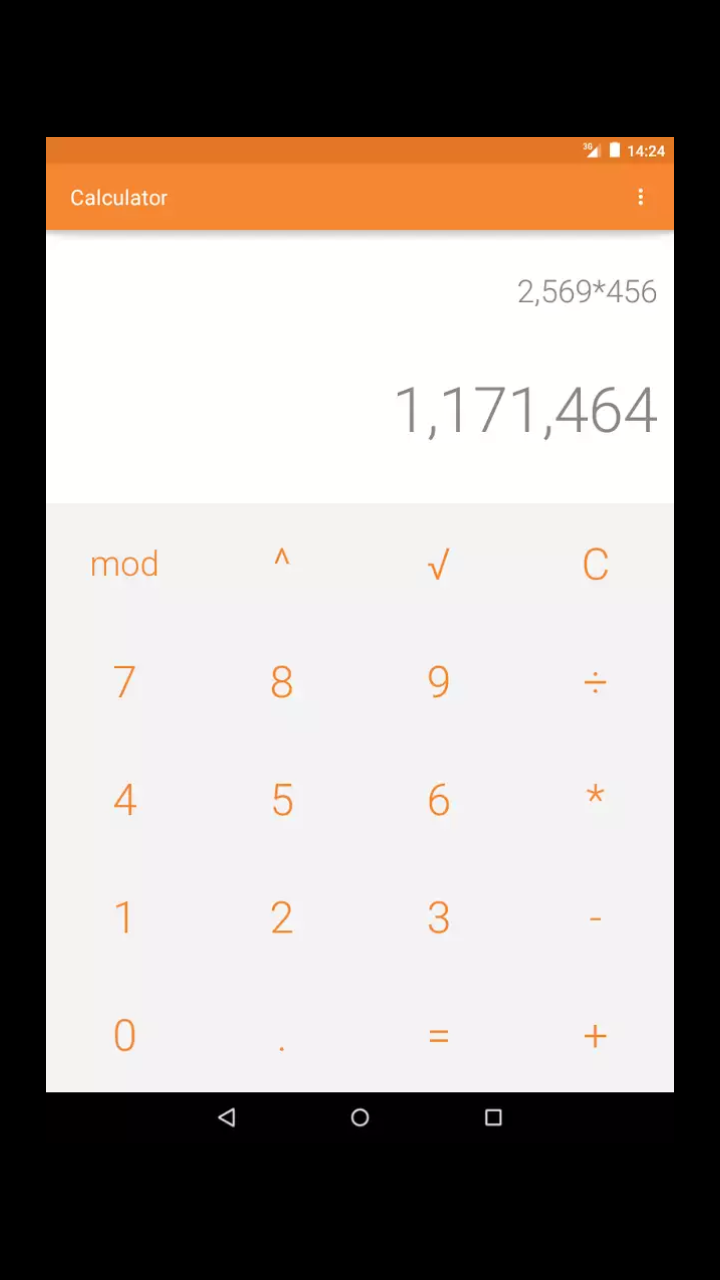Tap the Calculator title in the toolbar
Image resolution: width=720 pixels, height=1280 pixels.
(118, 197)
